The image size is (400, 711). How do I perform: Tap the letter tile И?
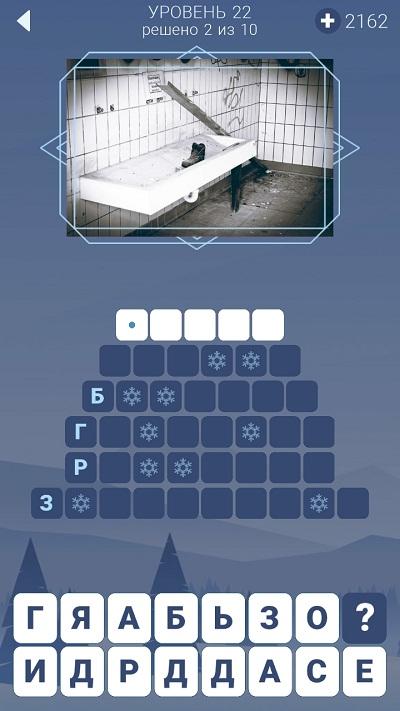pos(35,672)
